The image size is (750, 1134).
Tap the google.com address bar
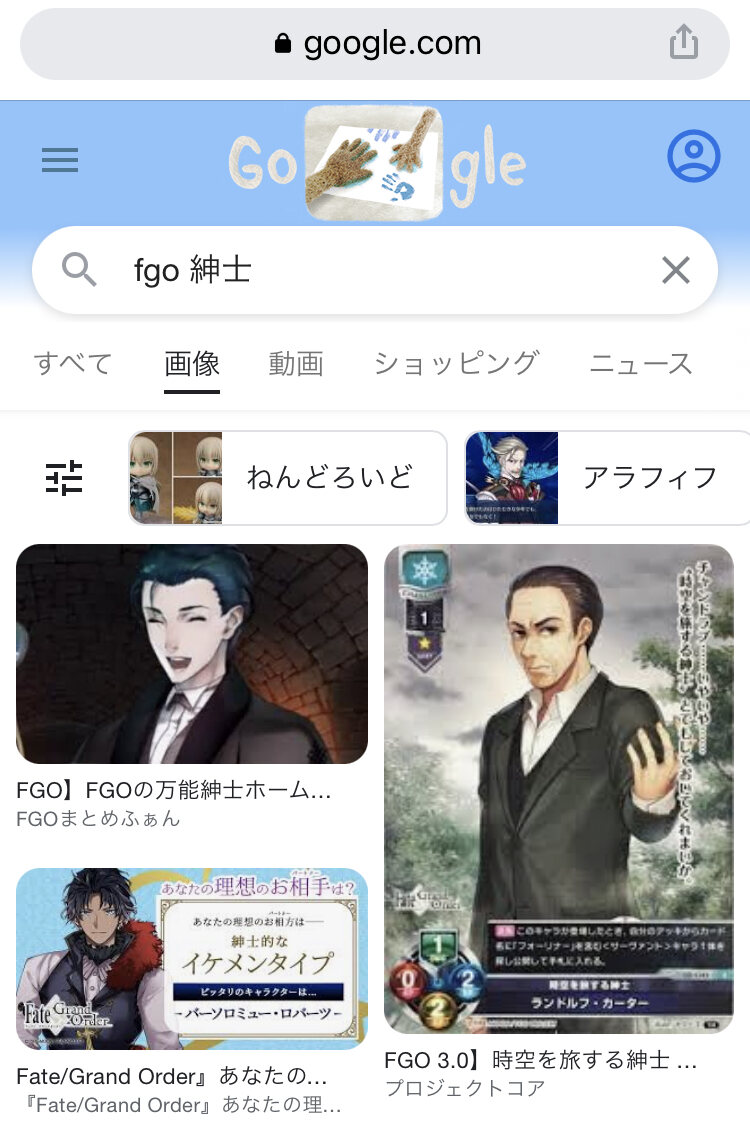[x=375, y=43]
